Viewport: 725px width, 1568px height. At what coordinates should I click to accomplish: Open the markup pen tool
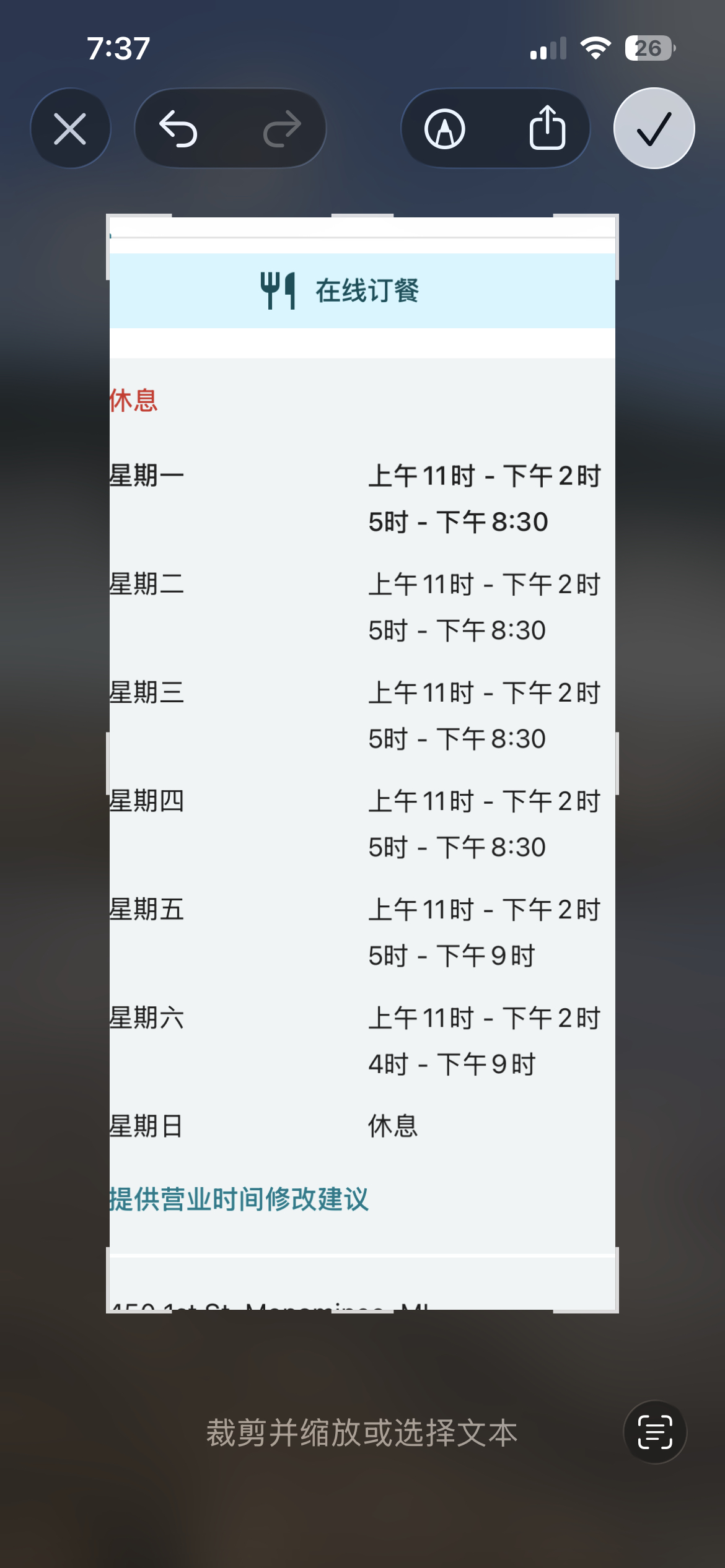pyautogui.click(x=444, y=129)
